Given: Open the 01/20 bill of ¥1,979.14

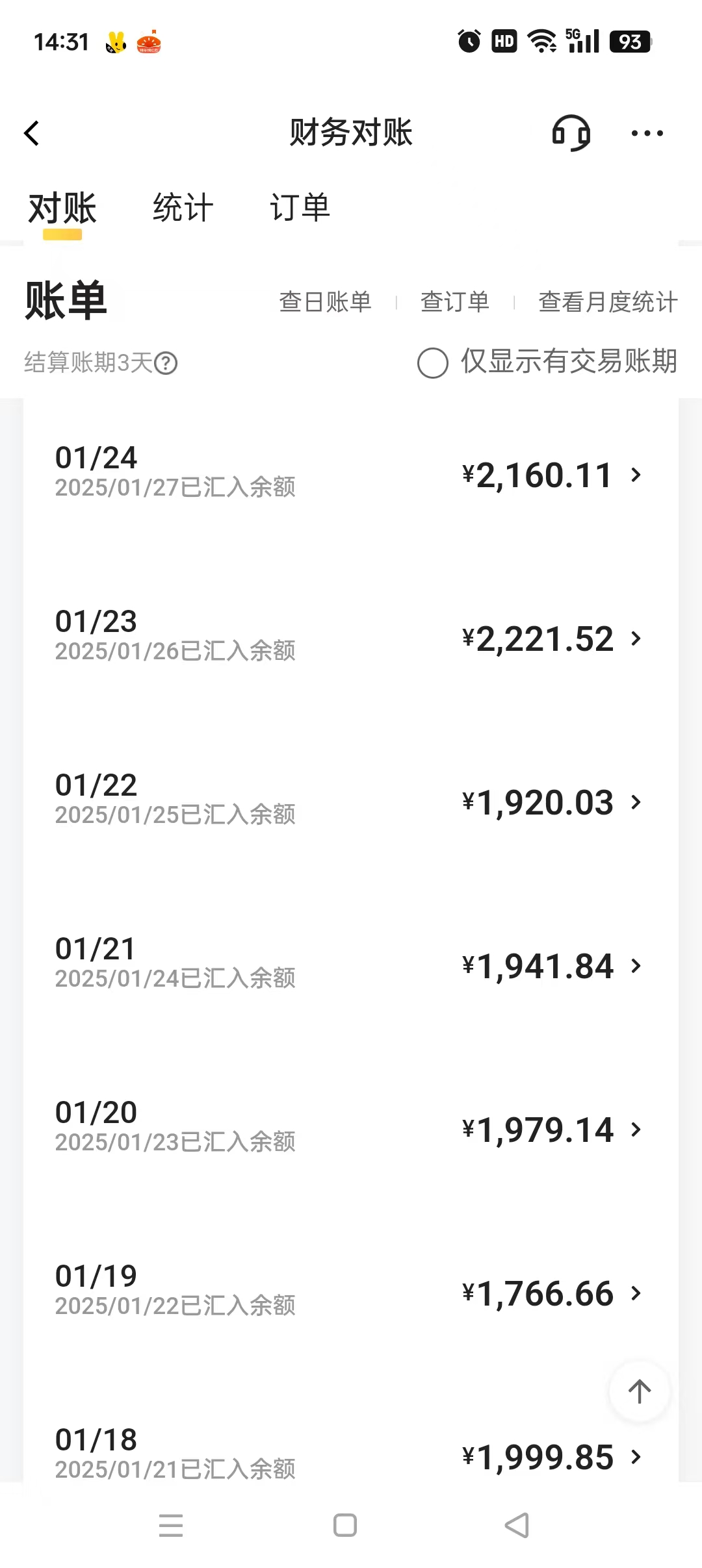Looking at the screenshot, I should coord(351,1128).
